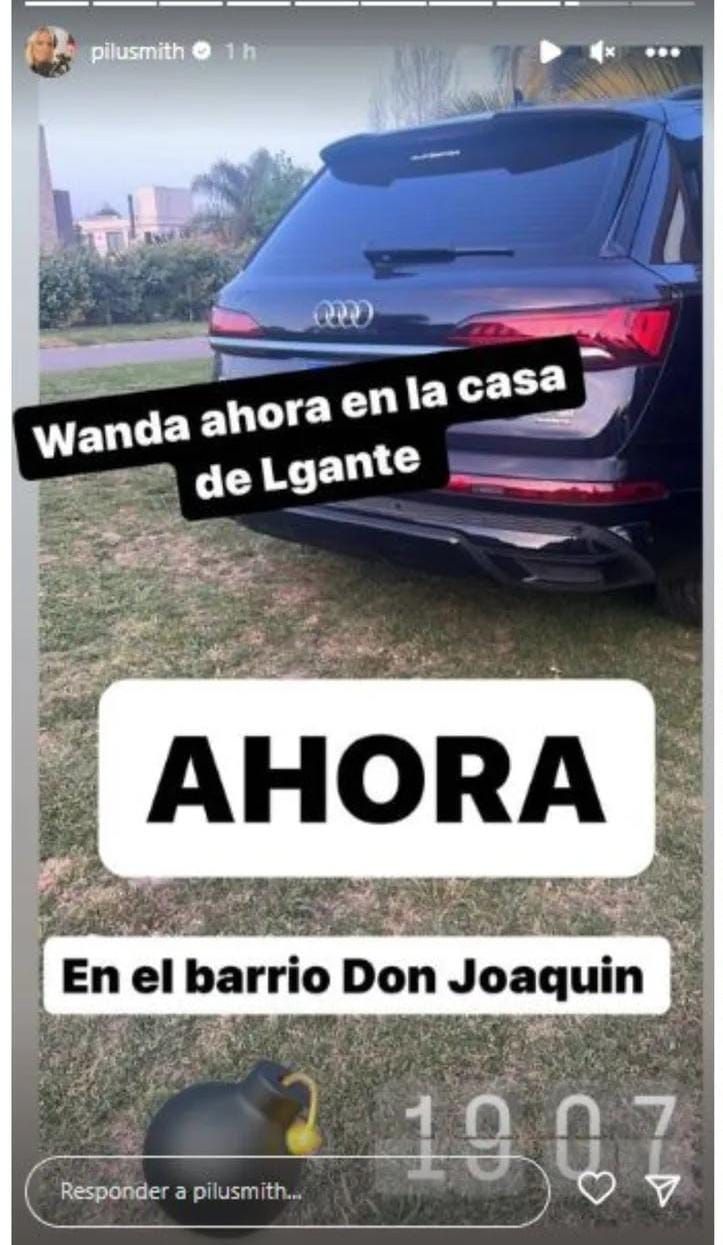Viewport: 723px width, 1245px height.
Task: Open the story overflow menu
Action: [x=663, y=53]
